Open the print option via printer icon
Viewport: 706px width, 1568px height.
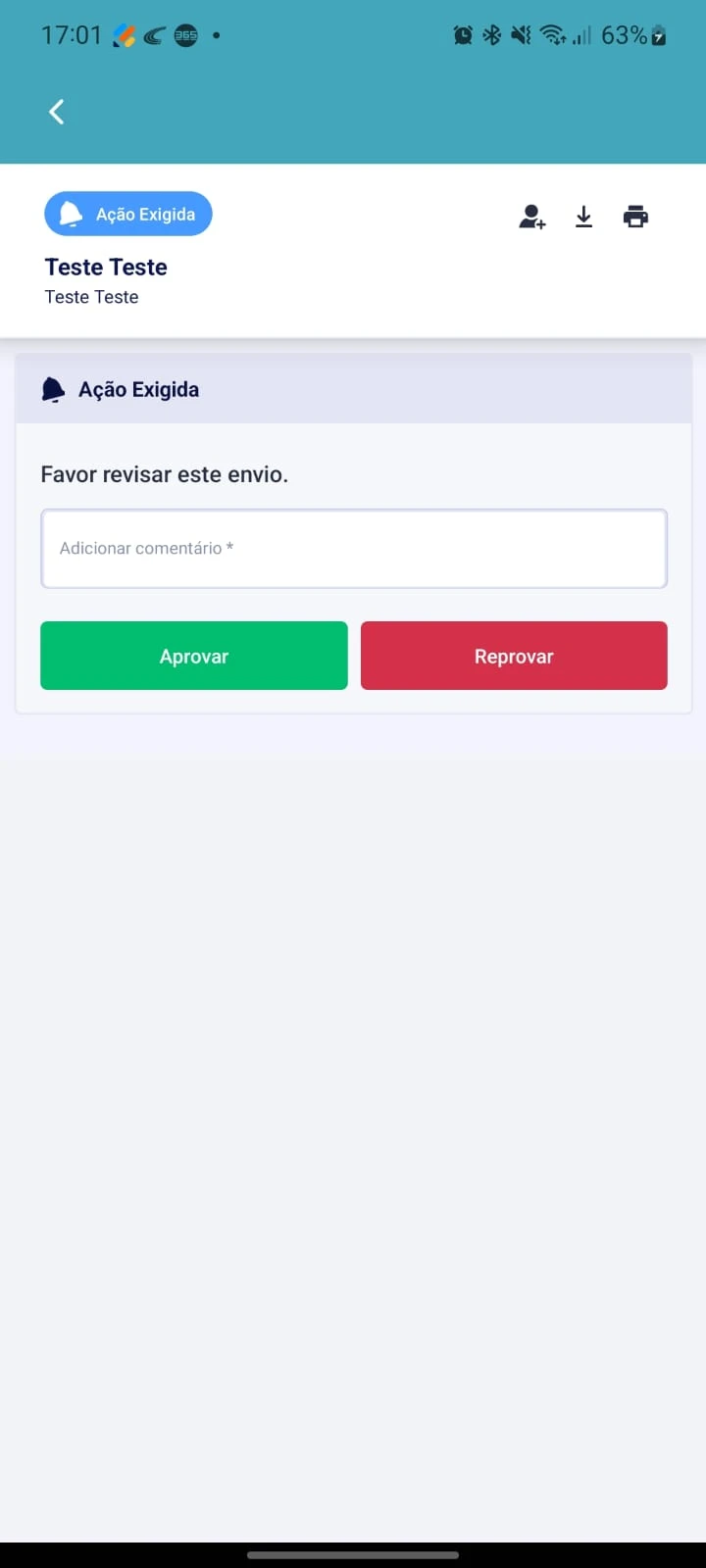(635, 217)
